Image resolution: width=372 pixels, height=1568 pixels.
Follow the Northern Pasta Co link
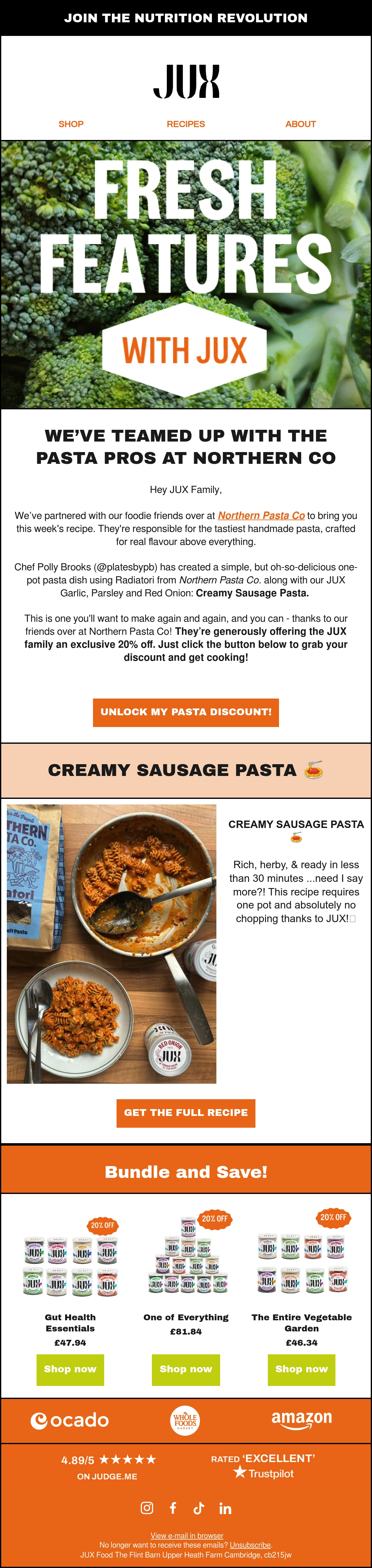click(261, 516)
